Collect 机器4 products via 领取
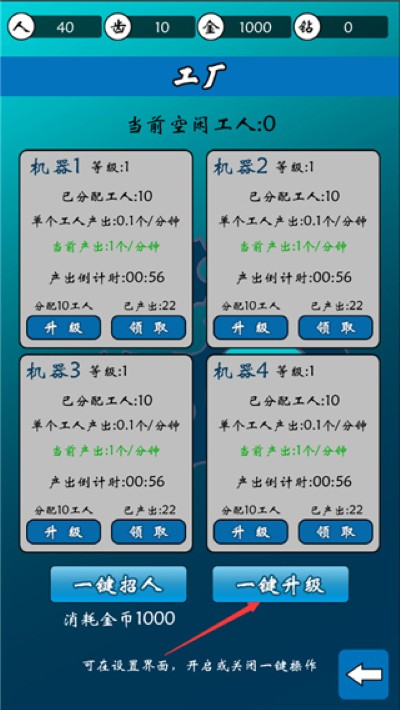 (335, 532)
